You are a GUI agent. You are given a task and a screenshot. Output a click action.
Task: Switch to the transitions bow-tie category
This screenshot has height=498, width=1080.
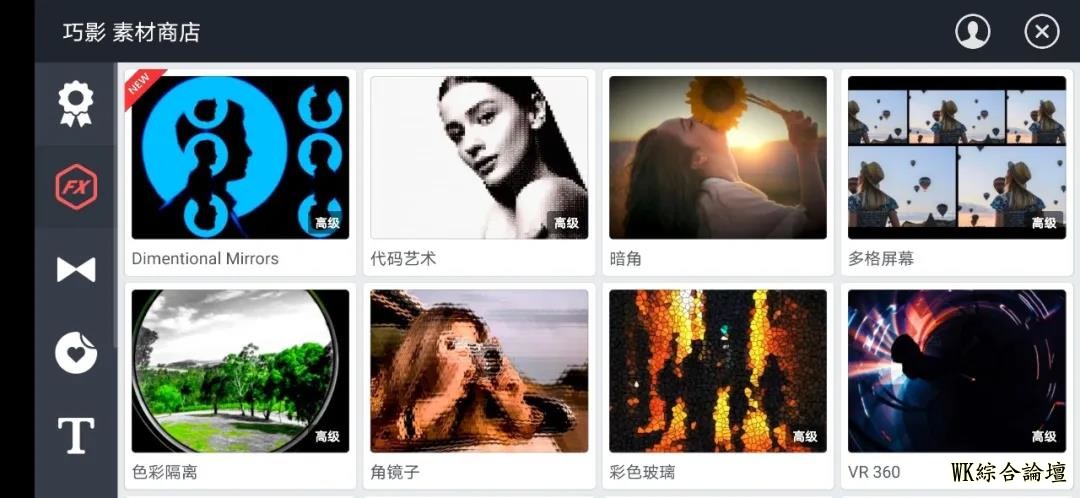point(76,269)
